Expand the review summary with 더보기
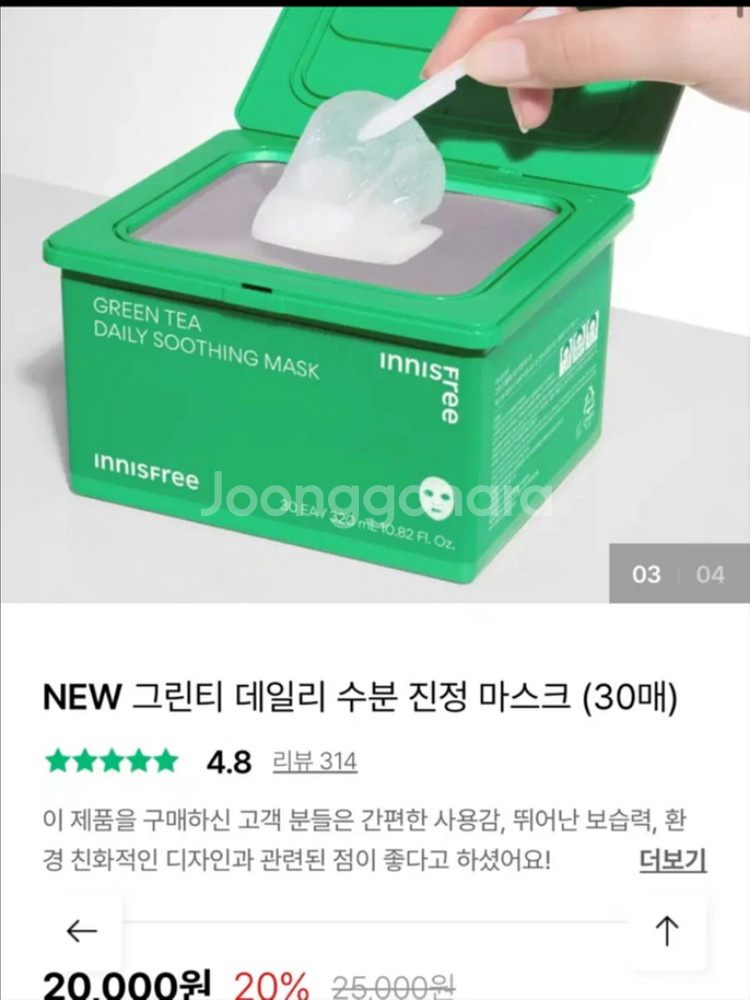This screenshot has height=1000, width=750. [672, 860]
